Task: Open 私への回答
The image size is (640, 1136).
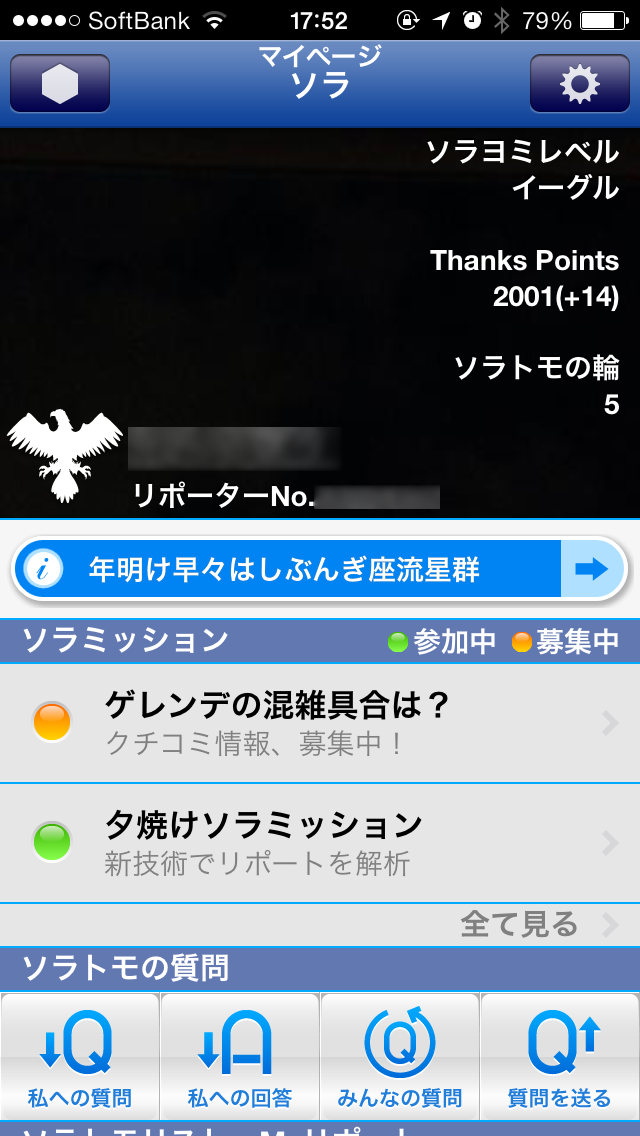Action: 240,1056
